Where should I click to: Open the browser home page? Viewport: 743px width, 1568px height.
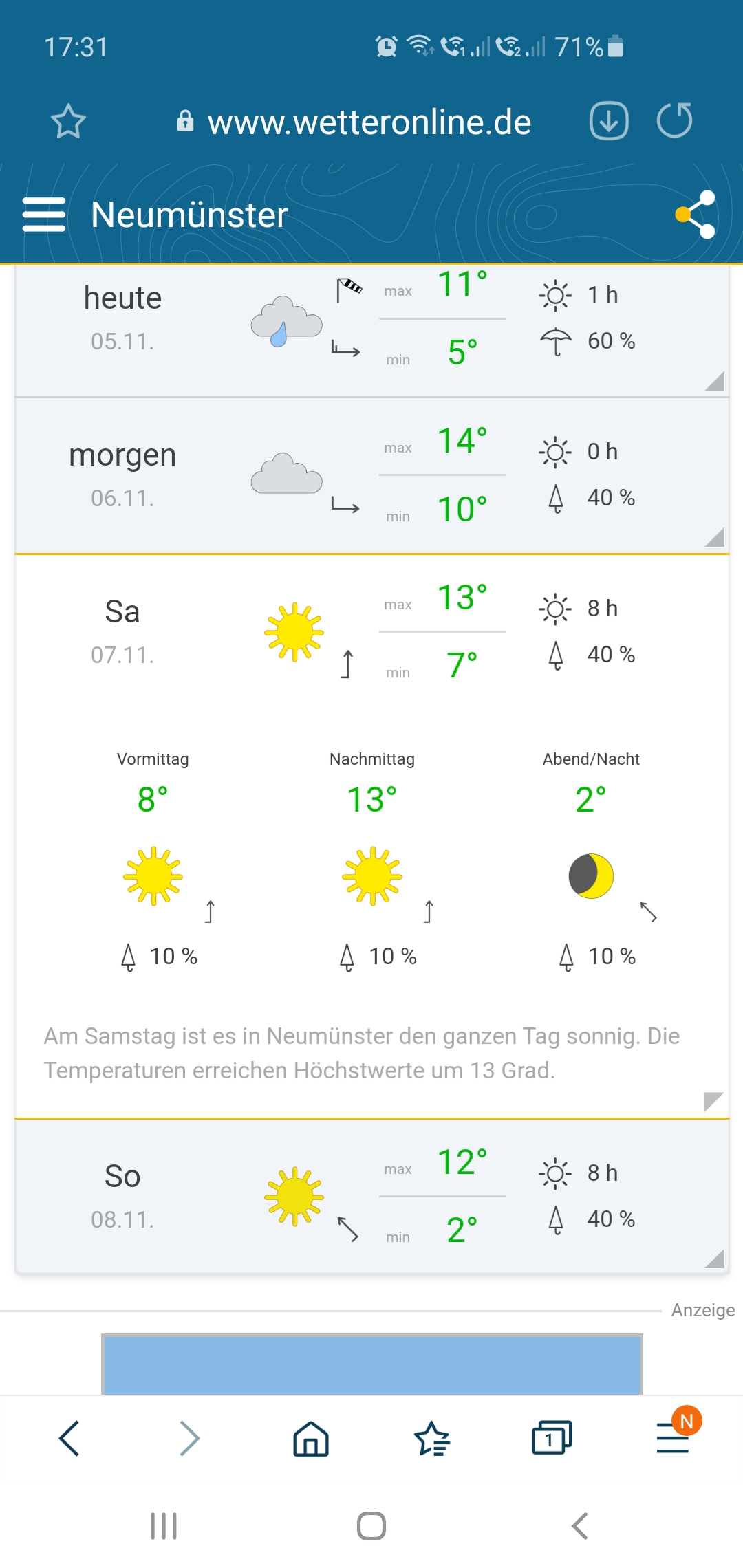pos(311,1438)
